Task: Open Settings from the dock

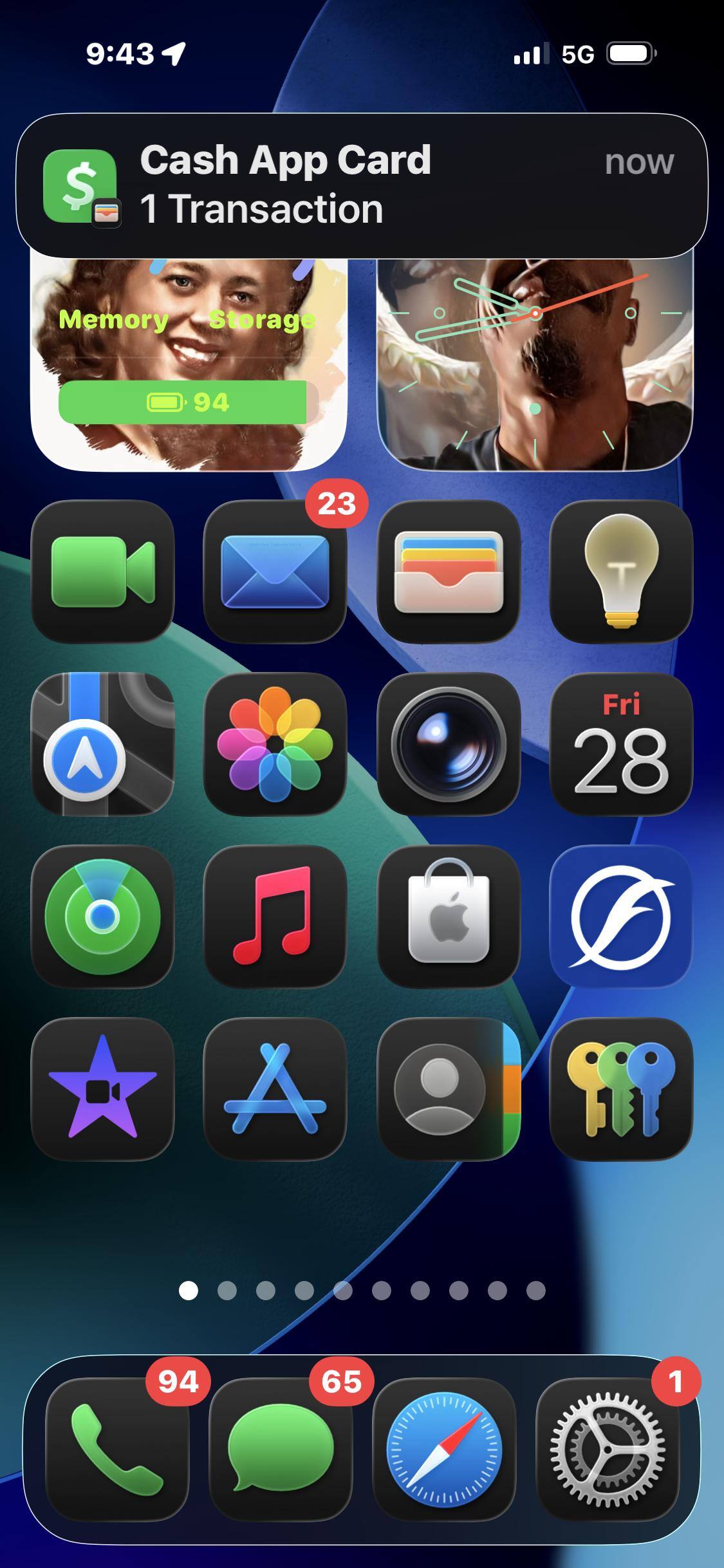Action: [608, 1450]
